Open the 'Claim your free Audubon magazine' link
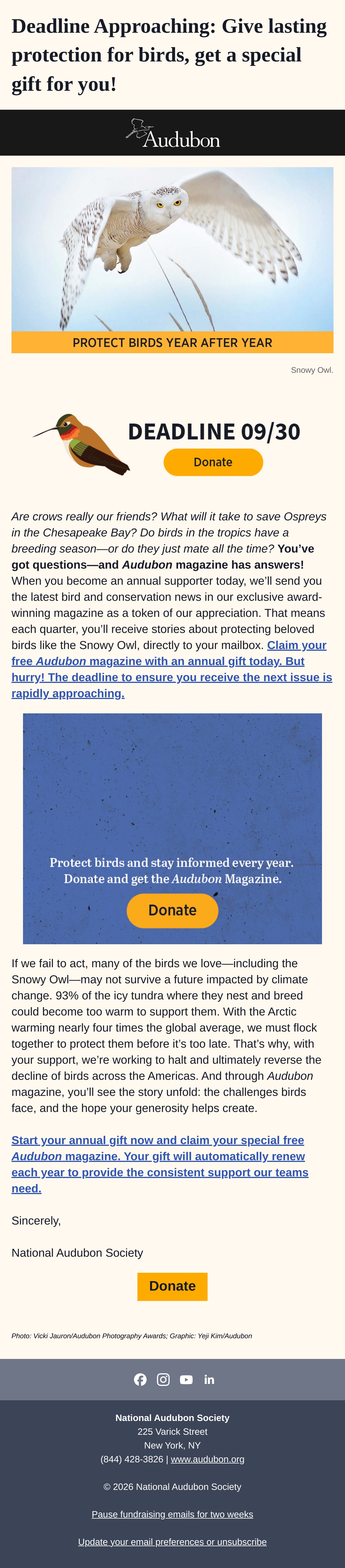Image resolution: width=345 pixels, height=1568 pixels. (172, 669)
